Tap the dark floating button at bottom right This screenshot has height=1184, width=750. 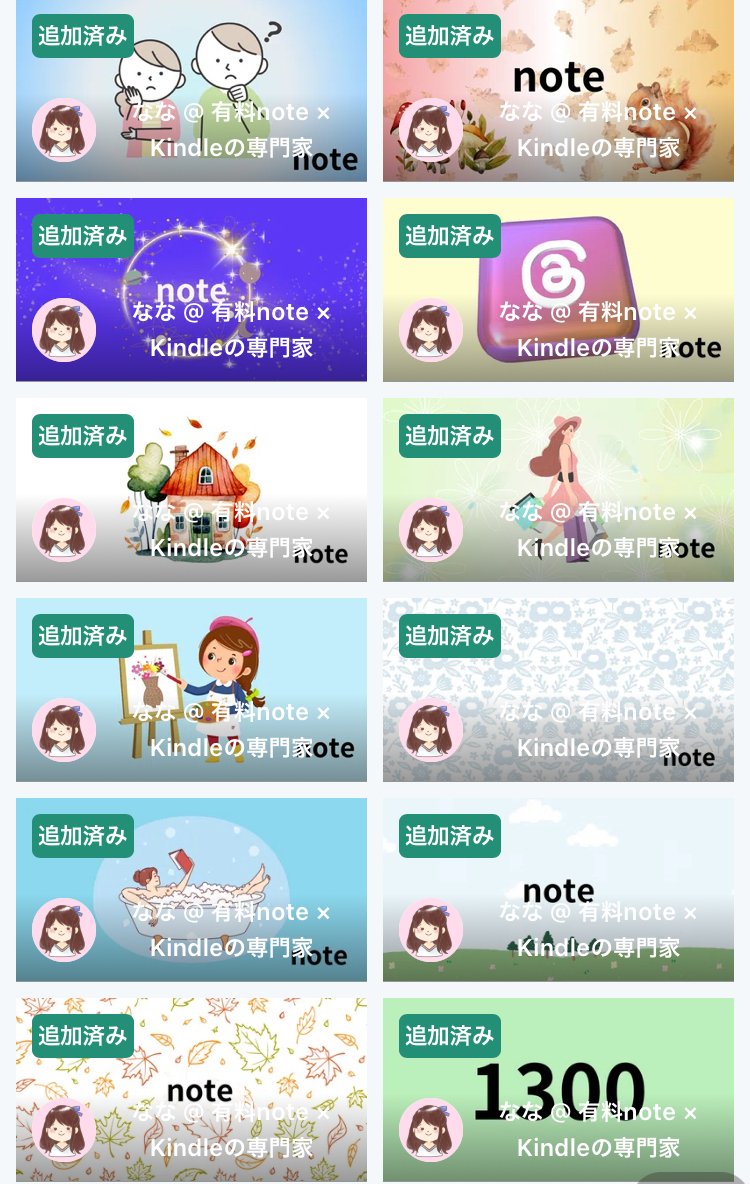(692, 1177)
